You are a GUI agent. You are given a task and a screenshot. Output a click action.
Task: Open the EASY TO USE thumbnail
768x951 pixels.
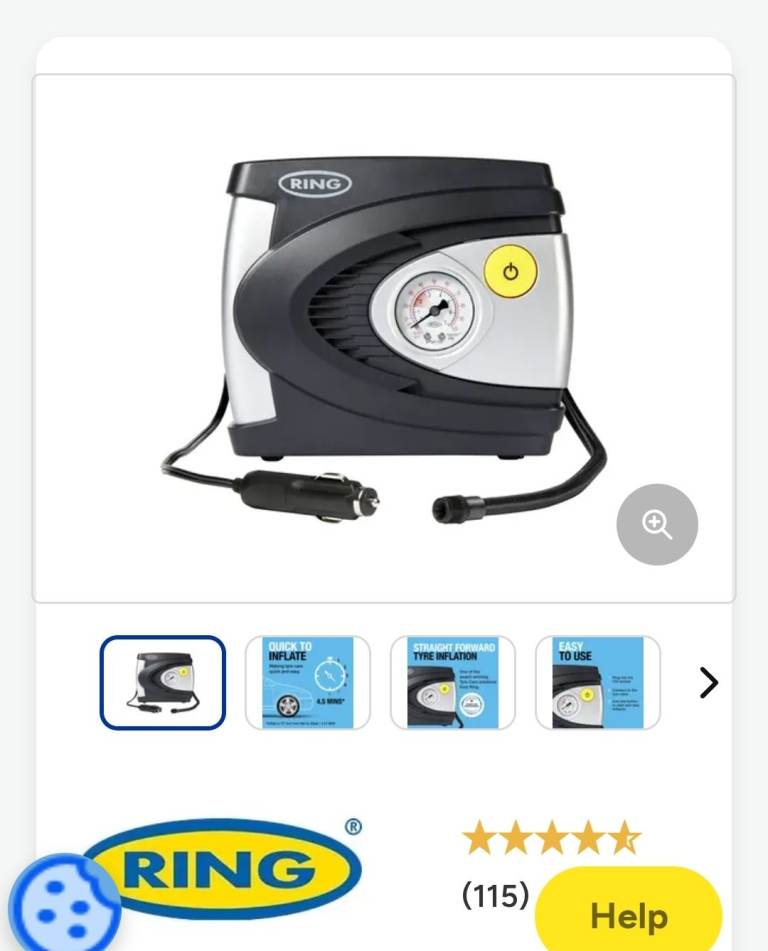click(597, 683)
